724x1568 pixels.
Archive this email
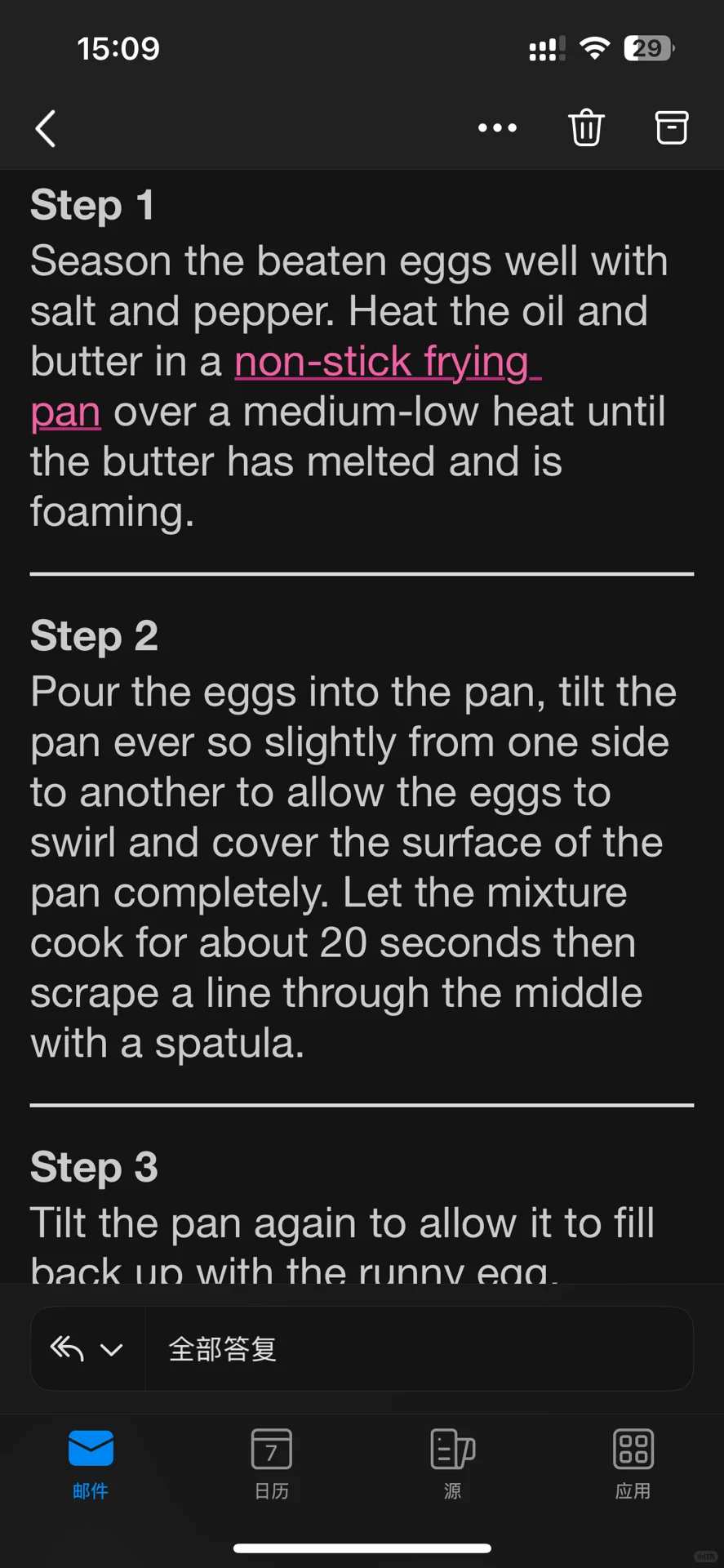pyautogui.click(x=672, y=127)
